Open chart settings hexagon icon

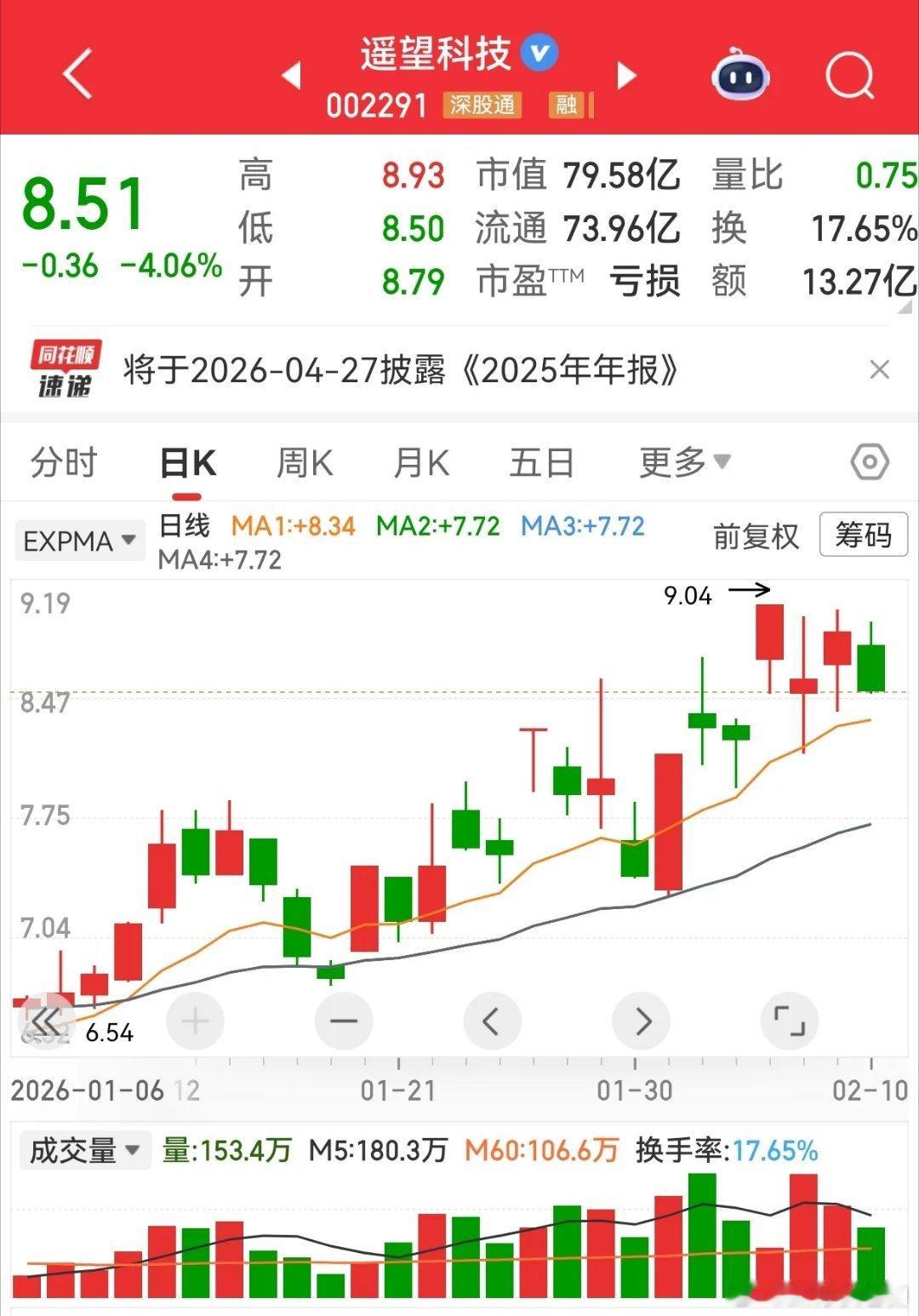(x=870, y=463)
